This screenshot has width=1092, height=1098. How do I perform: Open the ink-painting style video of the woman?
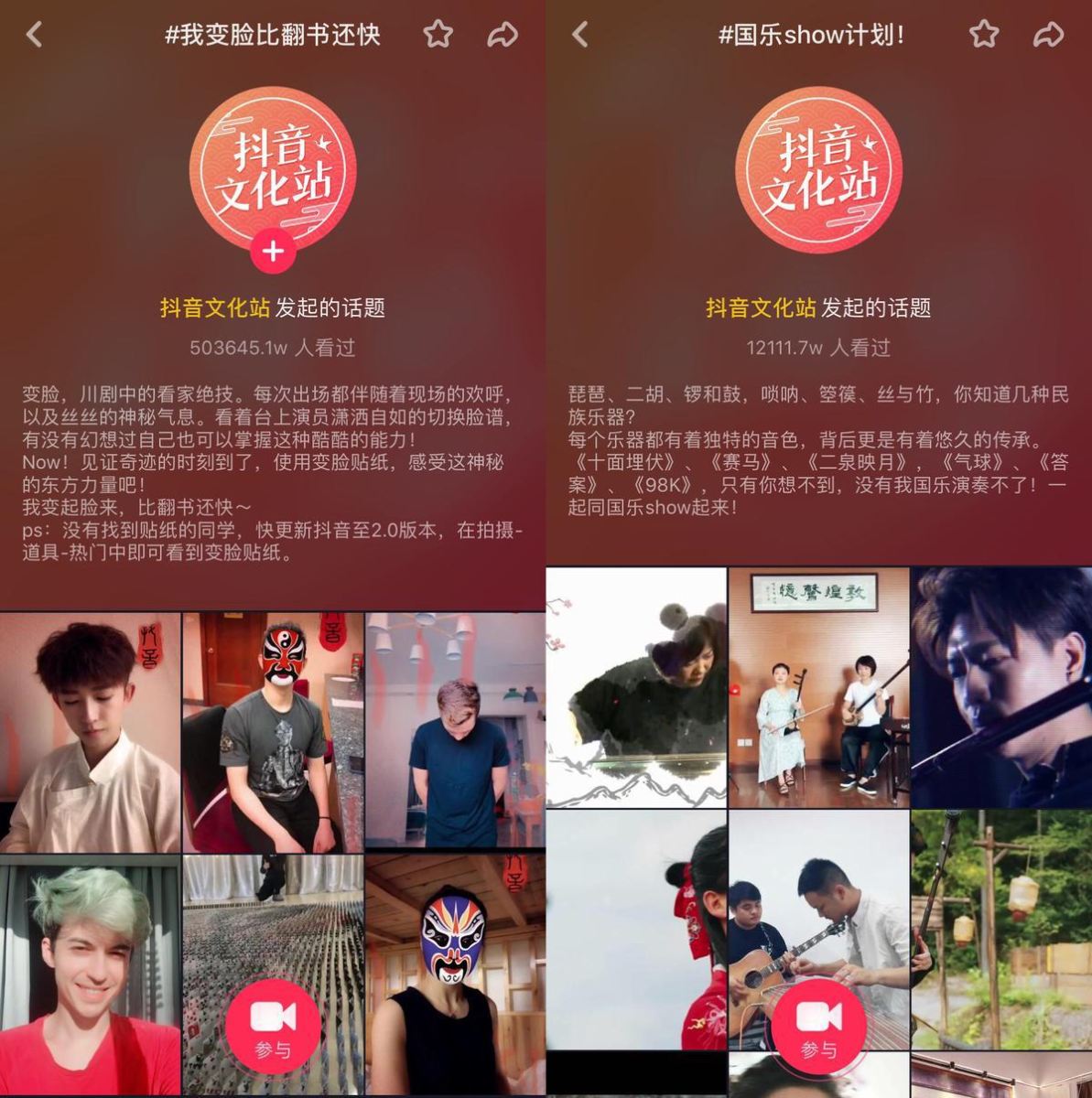[636, 686]
